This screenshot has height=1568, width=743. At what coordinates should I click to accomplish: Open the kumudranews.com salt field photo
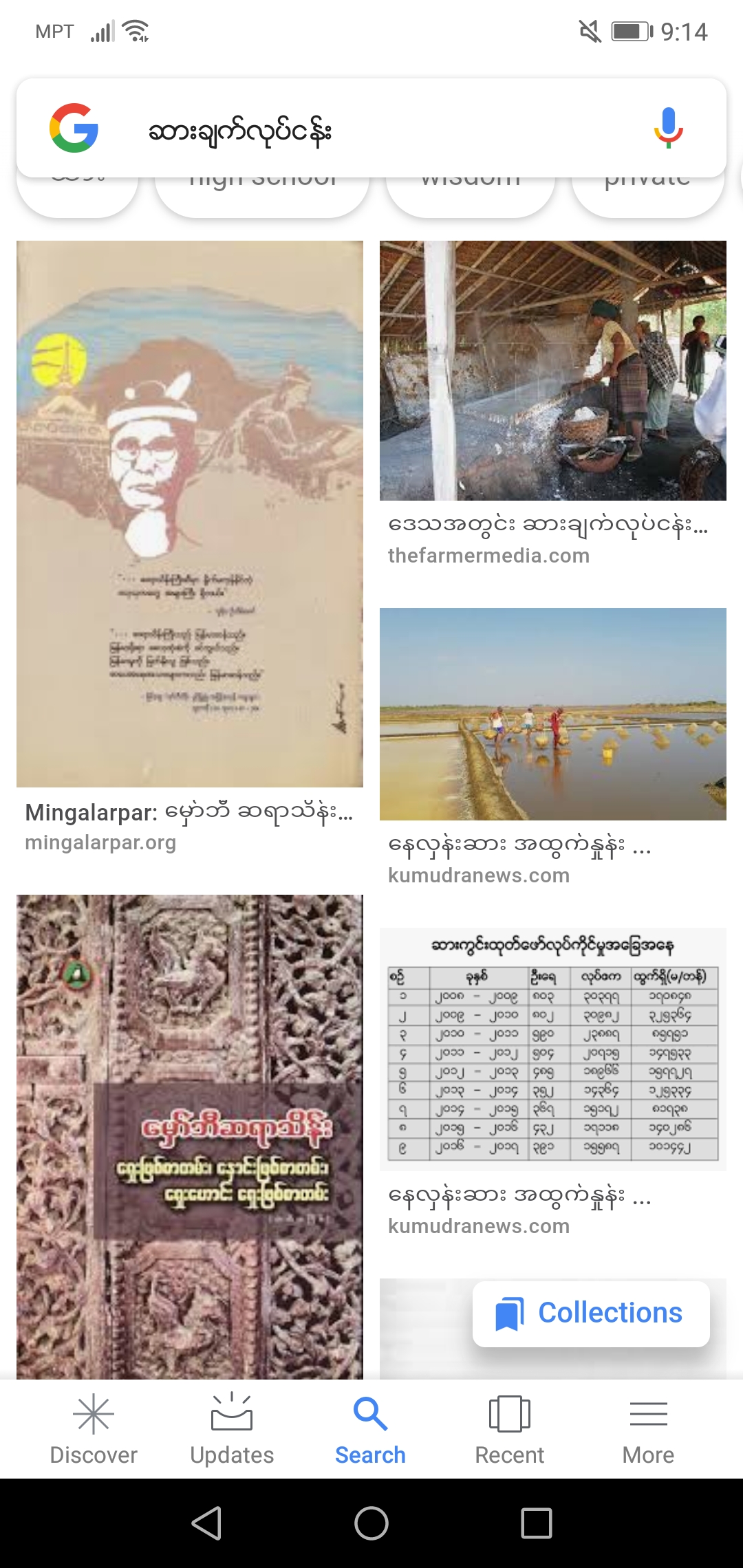[x=552, y=714]
